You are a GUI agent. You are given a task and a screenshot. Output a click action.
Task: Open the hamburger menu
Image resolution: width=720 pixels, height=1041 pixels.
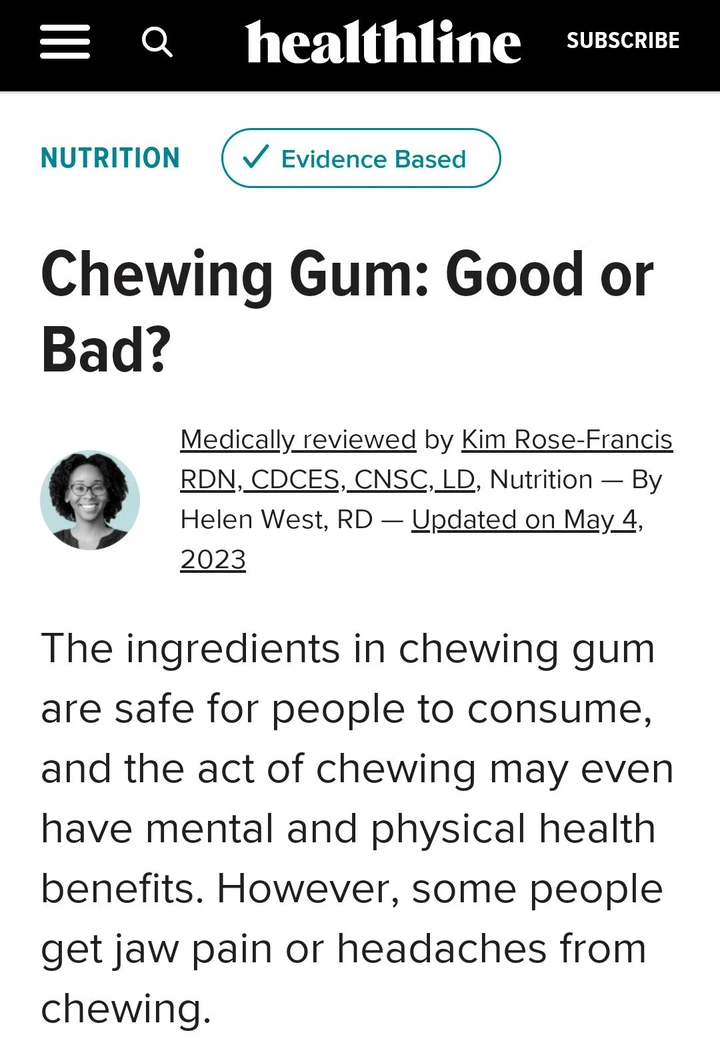64,42
